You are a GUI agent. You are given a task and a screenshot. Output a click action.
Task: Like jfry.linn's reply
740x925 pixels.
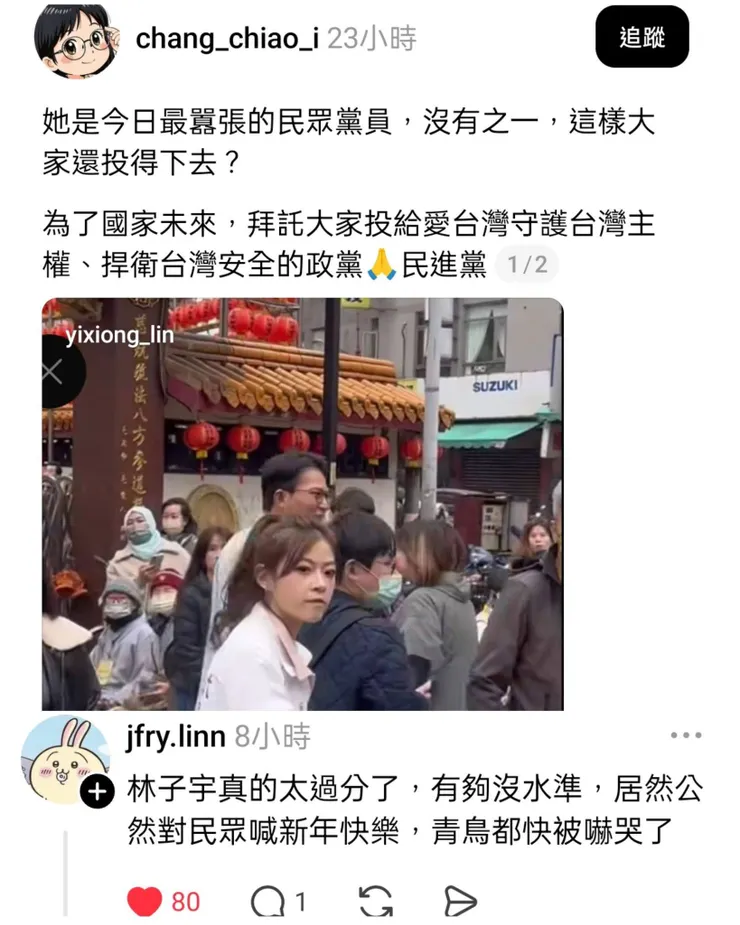tap(145, 901)
